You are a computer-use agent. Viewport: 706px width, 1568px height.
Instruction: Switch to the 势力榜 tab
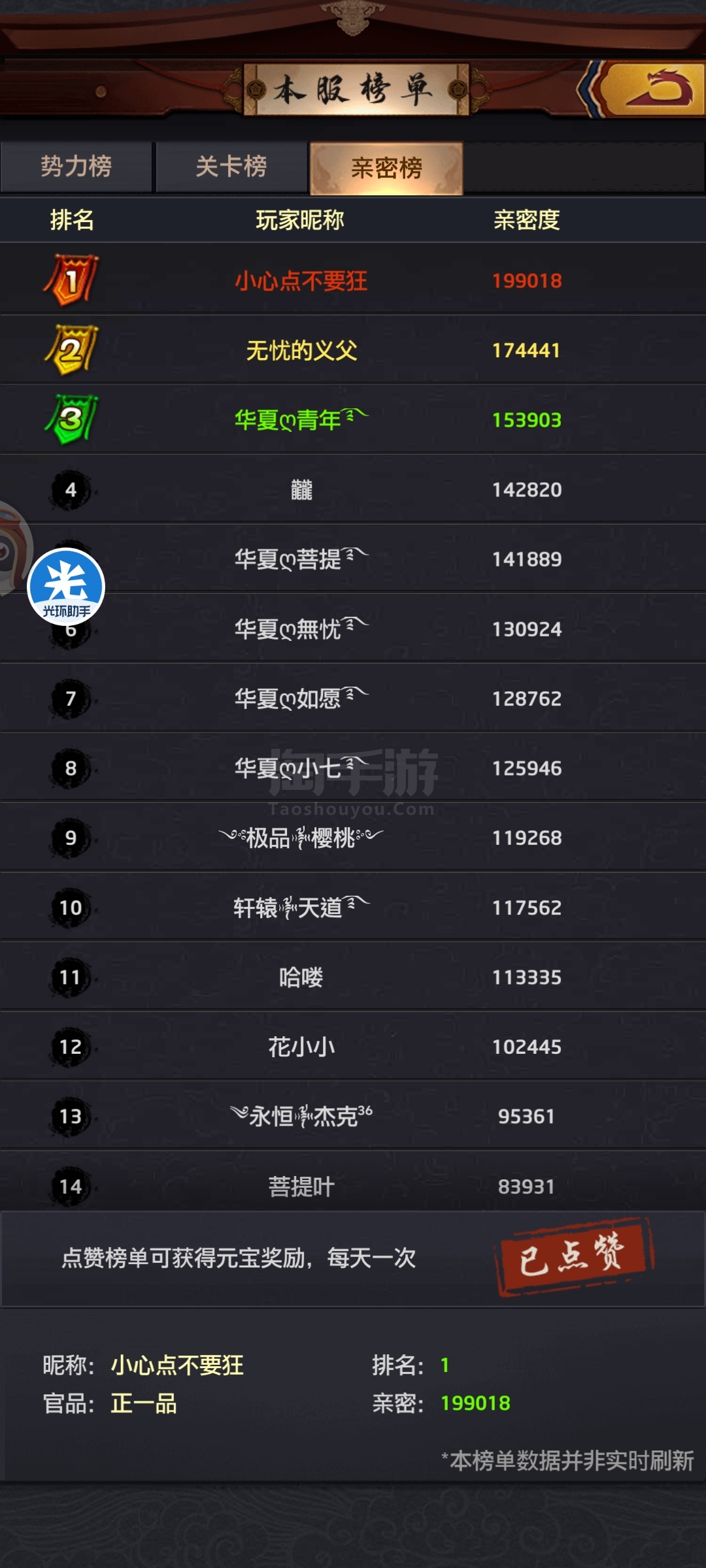tap(76, 167)
